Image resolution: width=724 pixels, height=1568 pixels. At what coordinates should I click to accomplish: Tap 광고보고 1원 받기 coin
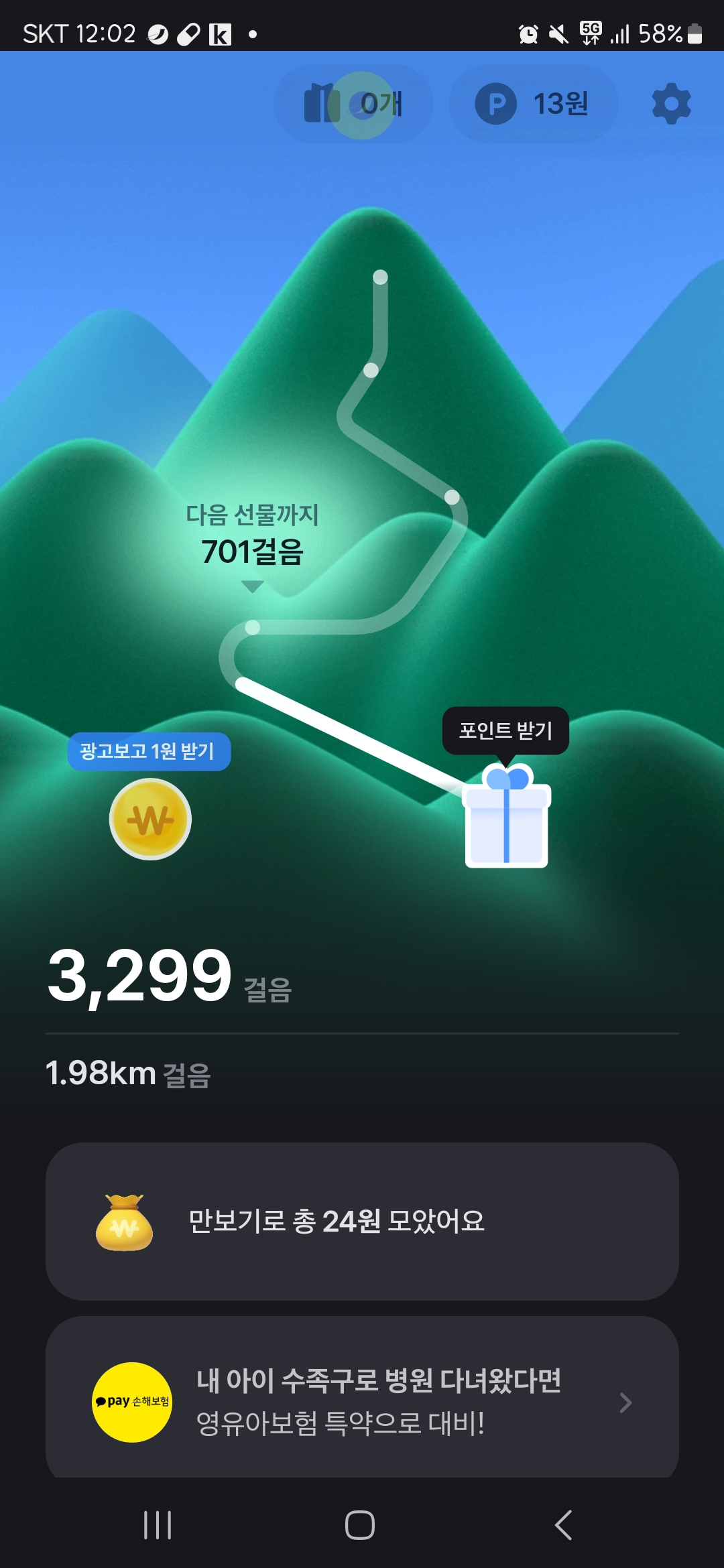150,819
